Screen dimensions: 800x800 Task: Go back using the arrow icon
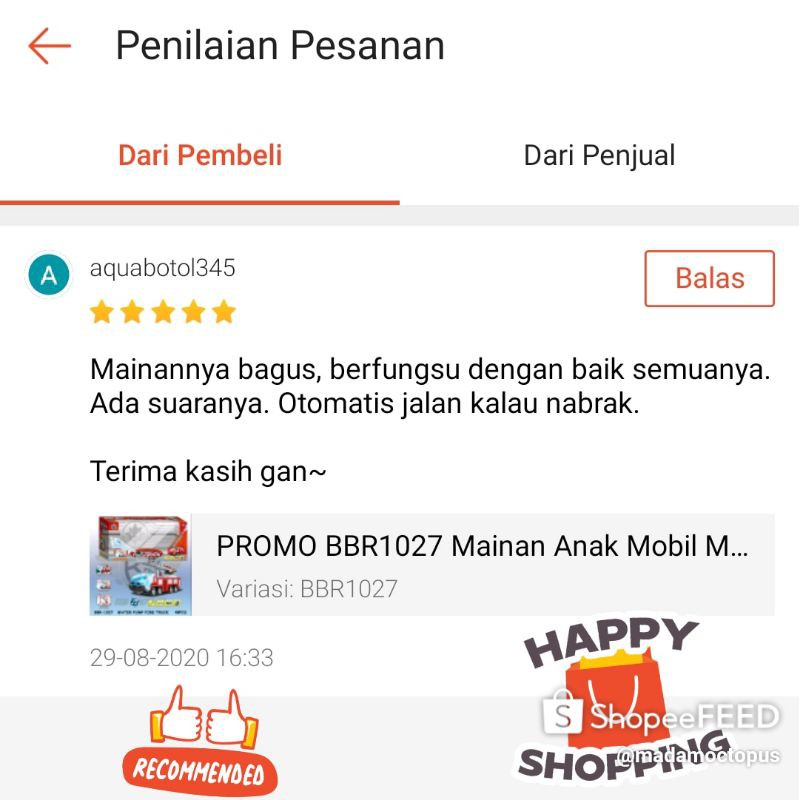coord(49,46)
